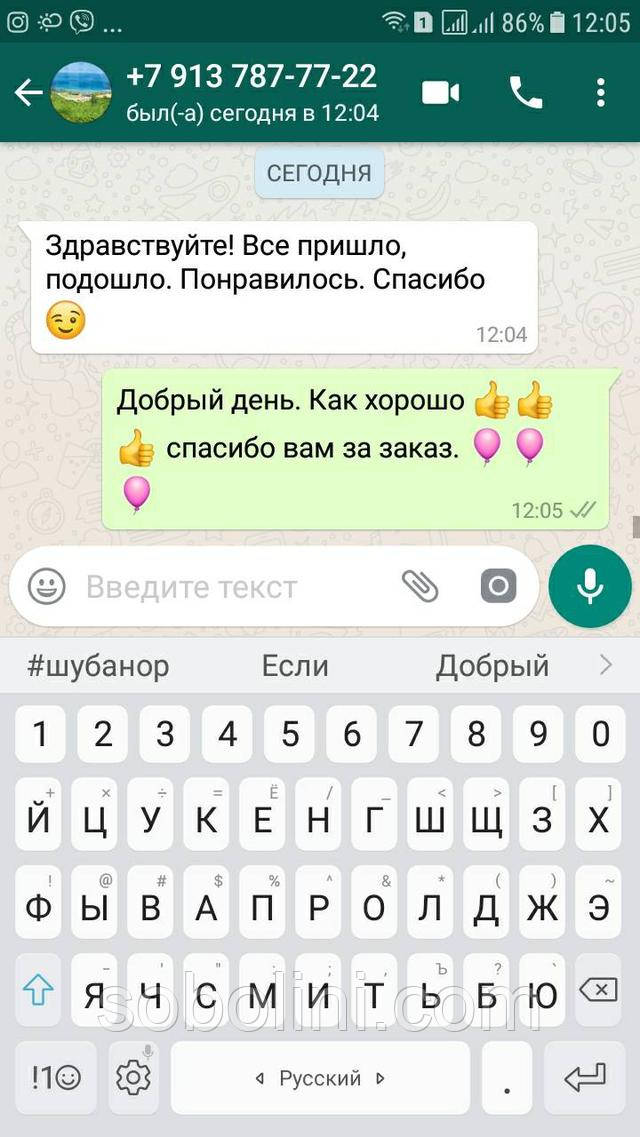Screen dimensions: 640x1137
Task: Open the camera from the message field
Action: pos(498,586)
